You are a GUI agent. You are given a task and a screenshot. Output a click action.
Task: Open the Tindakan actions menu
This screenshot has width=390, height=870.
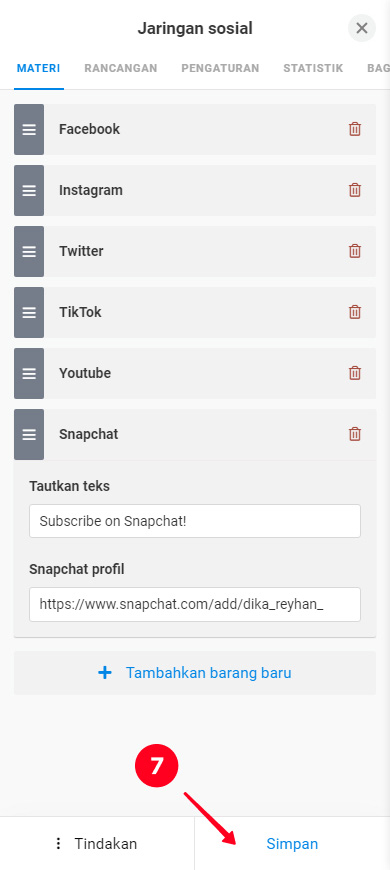[97, 844]
